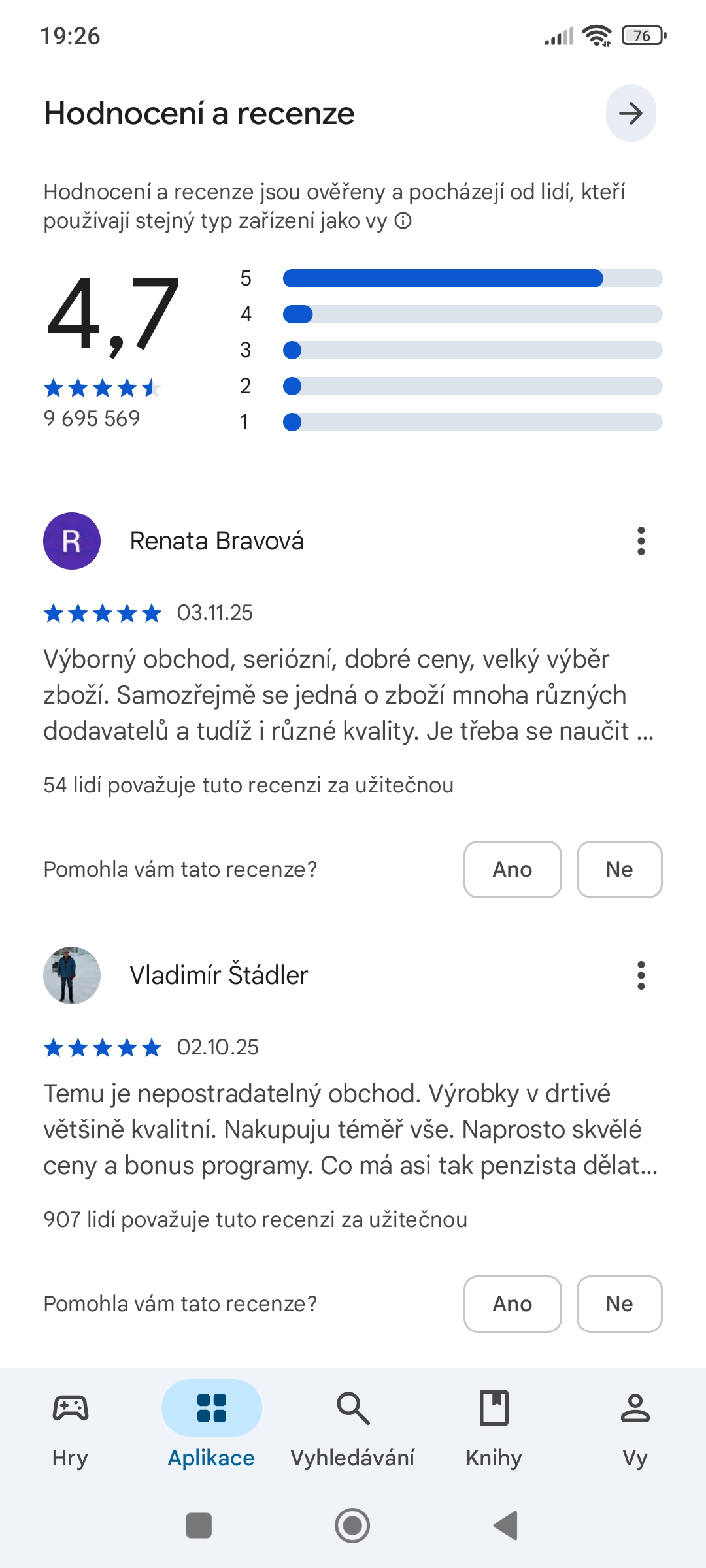Open overflow menu on Renata Bravová's review
Screen dimensions: 706x1568
[x=641, y=541]
